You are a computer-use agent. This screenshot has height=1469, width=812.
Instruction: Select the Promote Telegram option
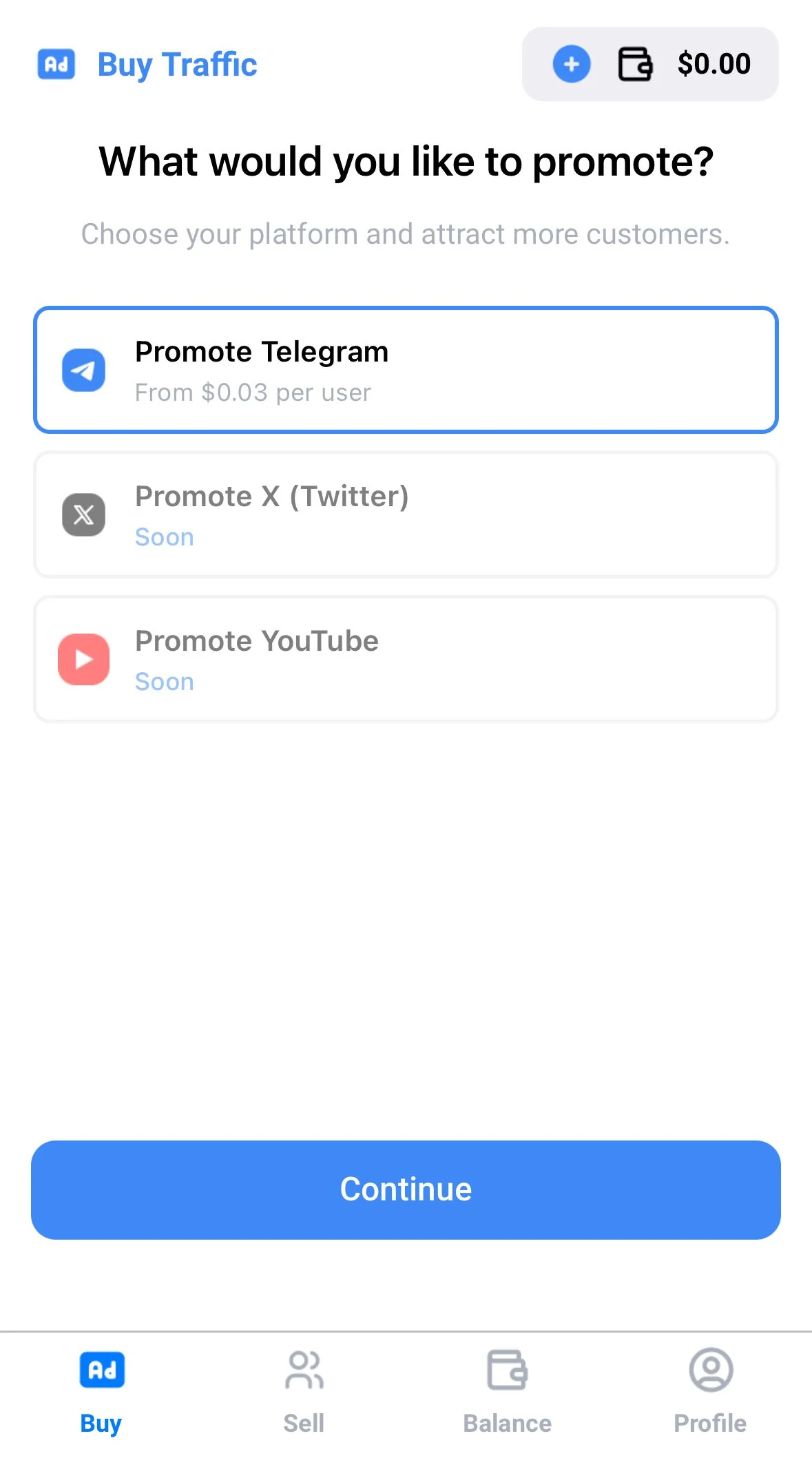pos(406,370)
